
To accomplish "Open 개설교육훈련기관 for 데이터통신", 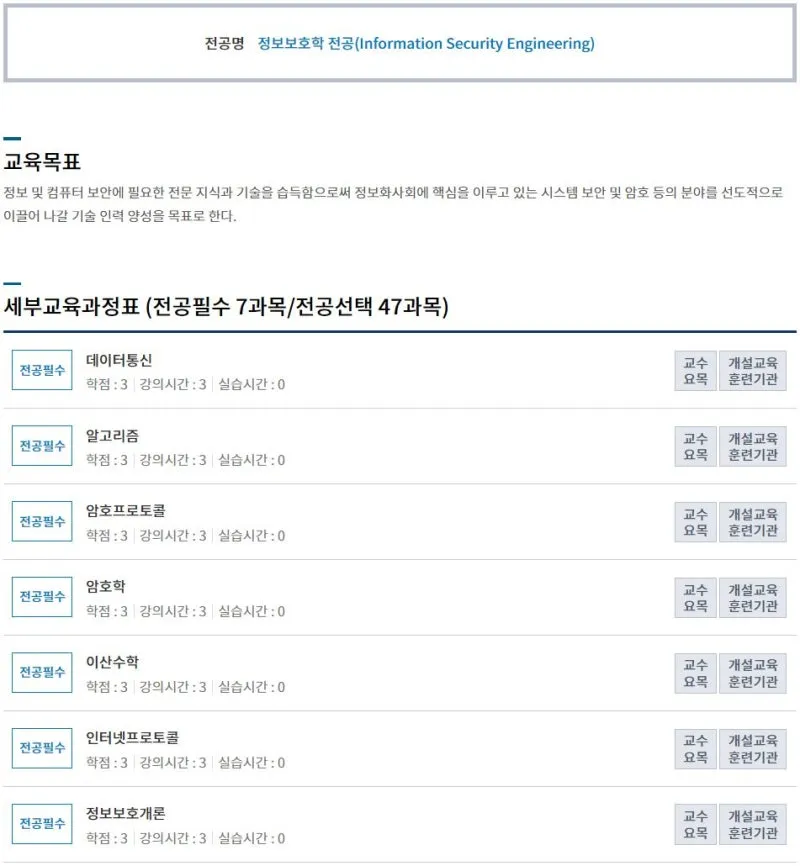I will [752, 371].
